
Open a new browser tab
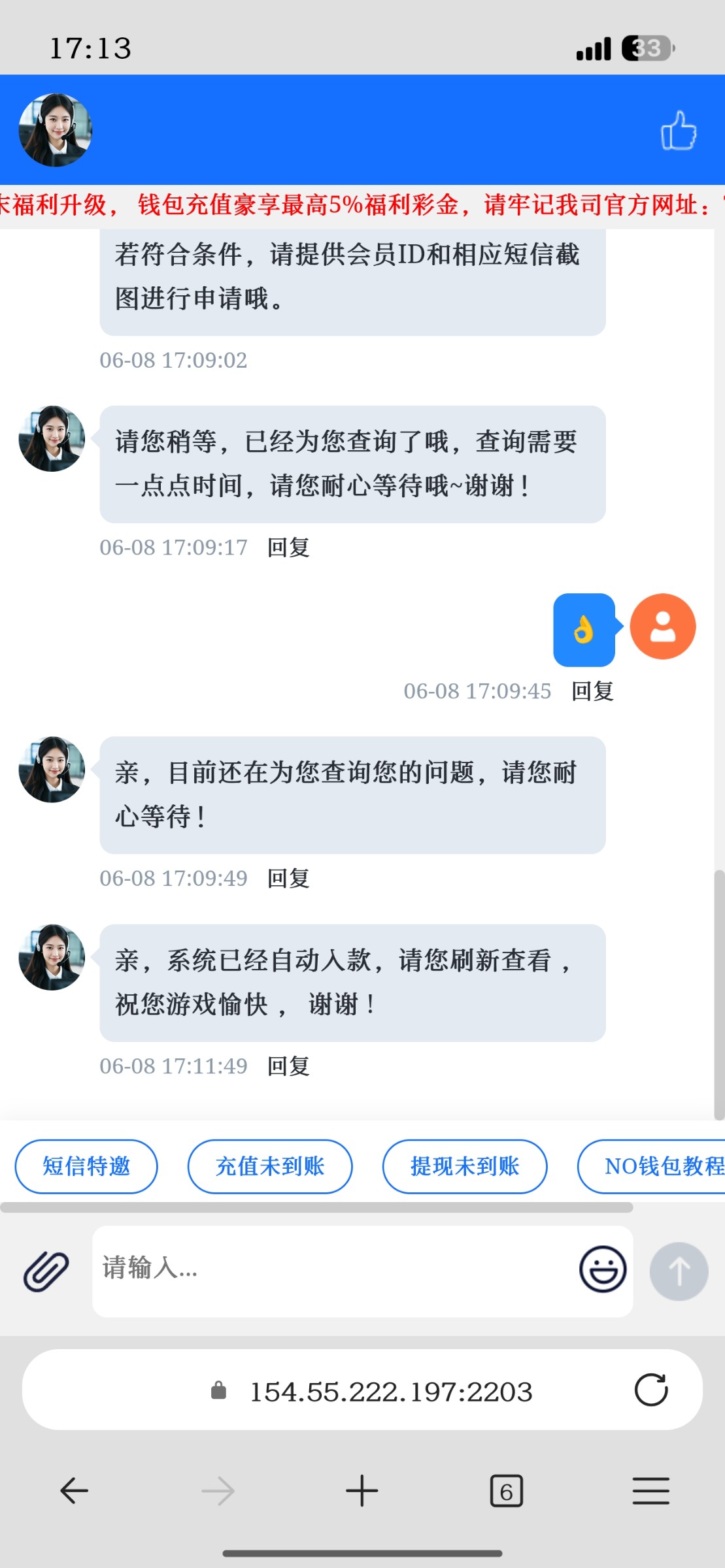(x=362, y=1491)
